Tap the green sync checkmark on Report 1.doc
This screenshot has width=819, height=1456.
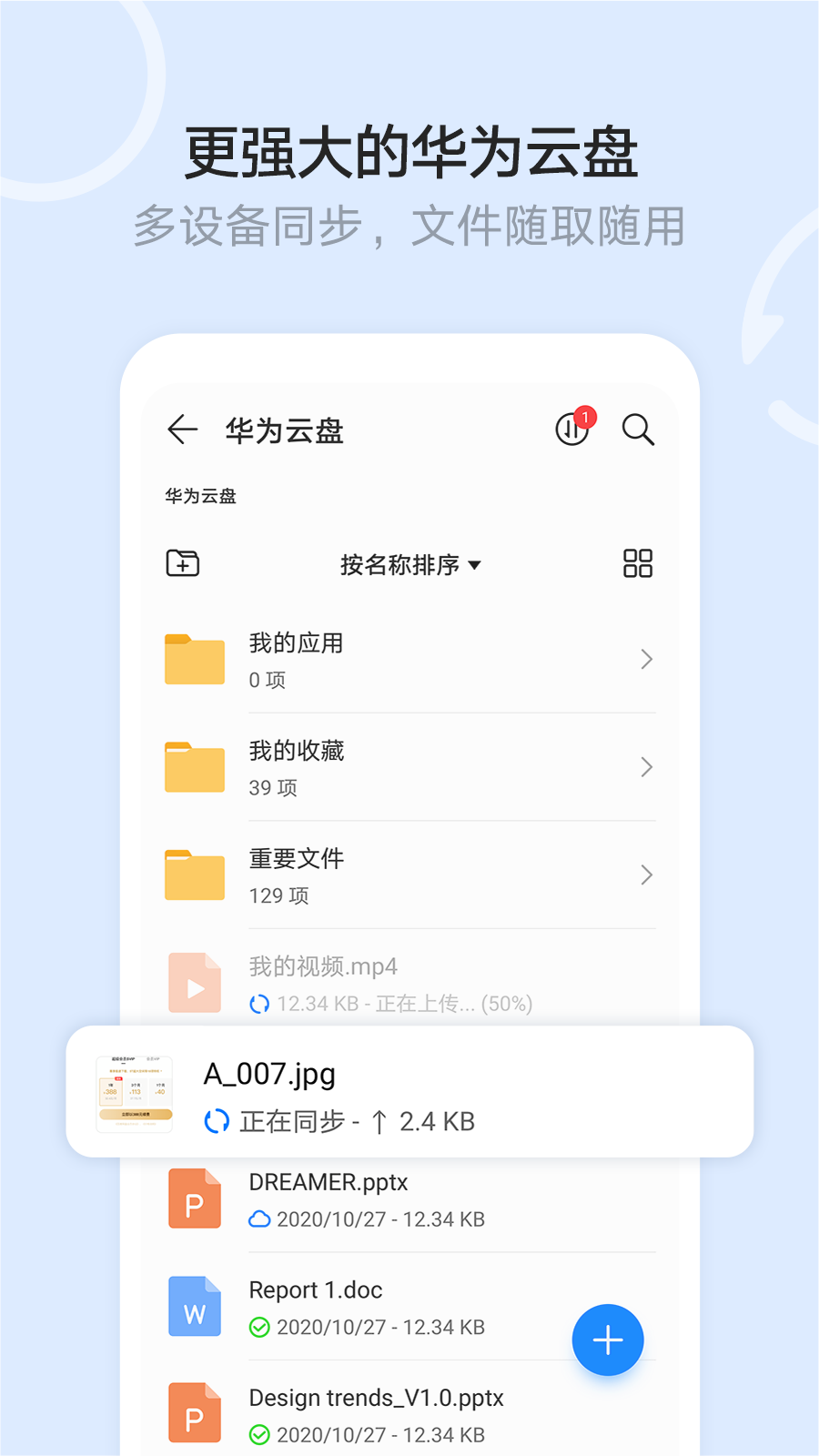click(260, 1327)
